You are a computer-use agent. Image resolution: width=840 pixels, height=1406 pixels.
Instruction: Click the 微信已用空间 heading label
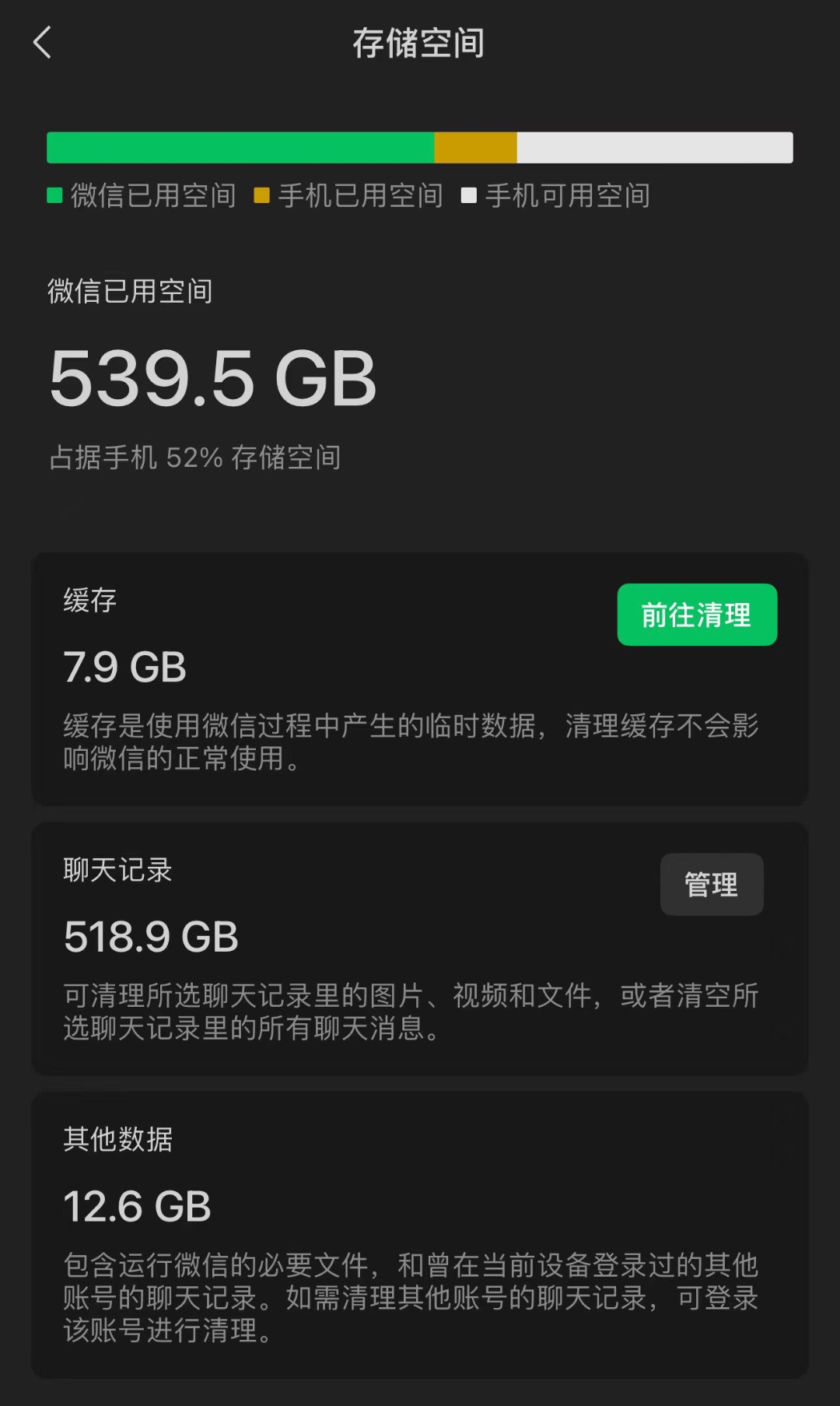pyautogui.click(x=130, y=292)
